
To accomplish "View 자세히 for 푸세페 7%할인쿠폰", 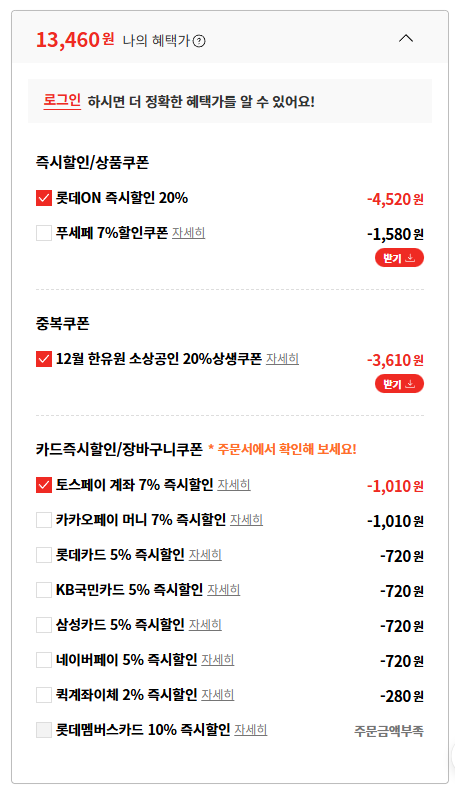I will click(x=188, y=233).
